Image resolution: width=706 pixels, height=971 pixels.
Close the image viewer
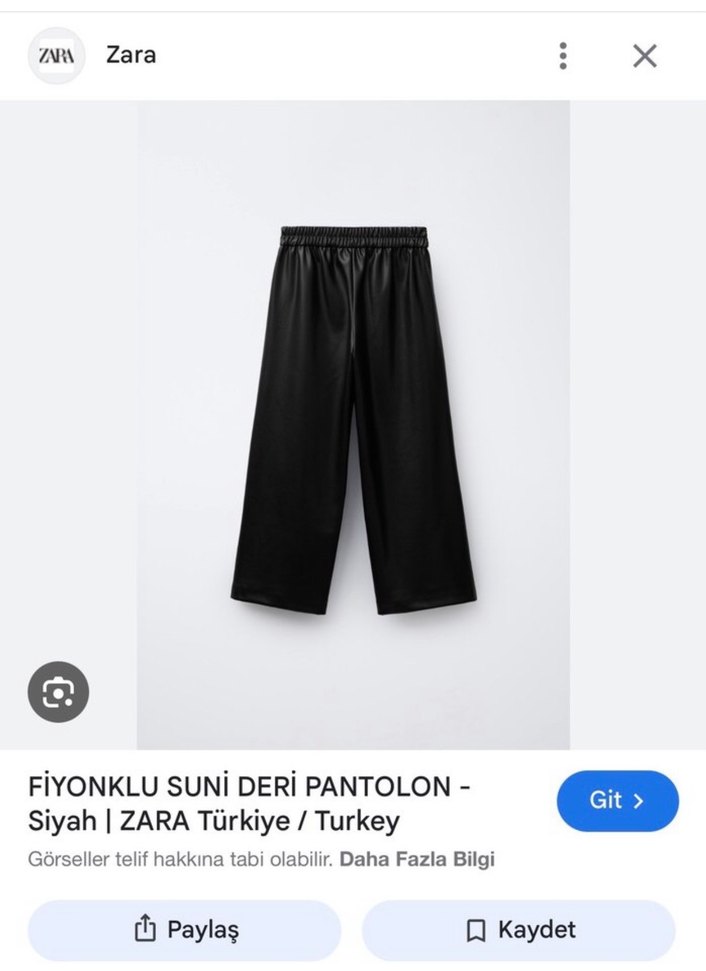(645, 56)
